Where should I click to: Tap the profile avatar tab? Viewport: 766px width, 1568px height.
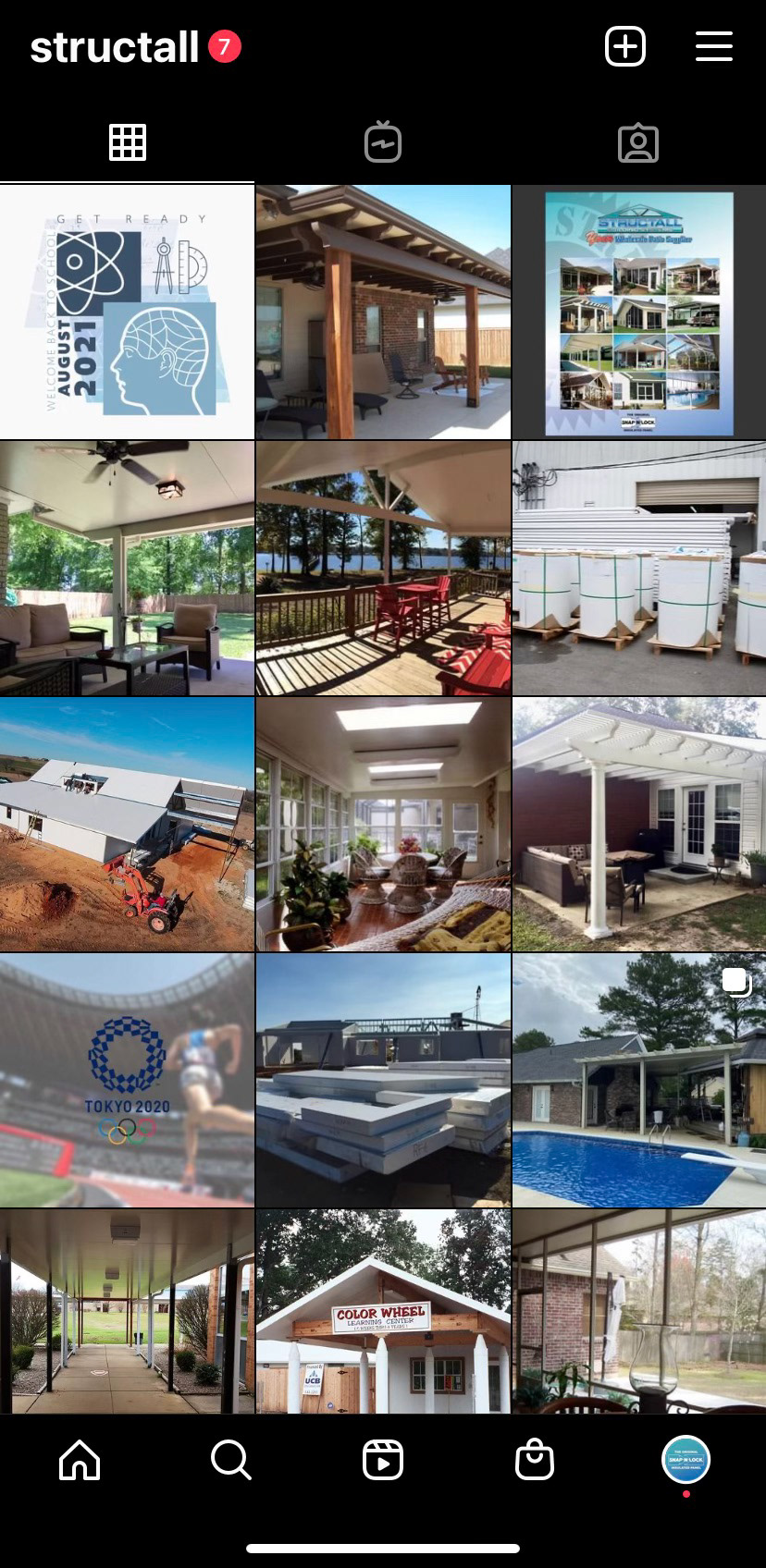tap(686, 1460)
